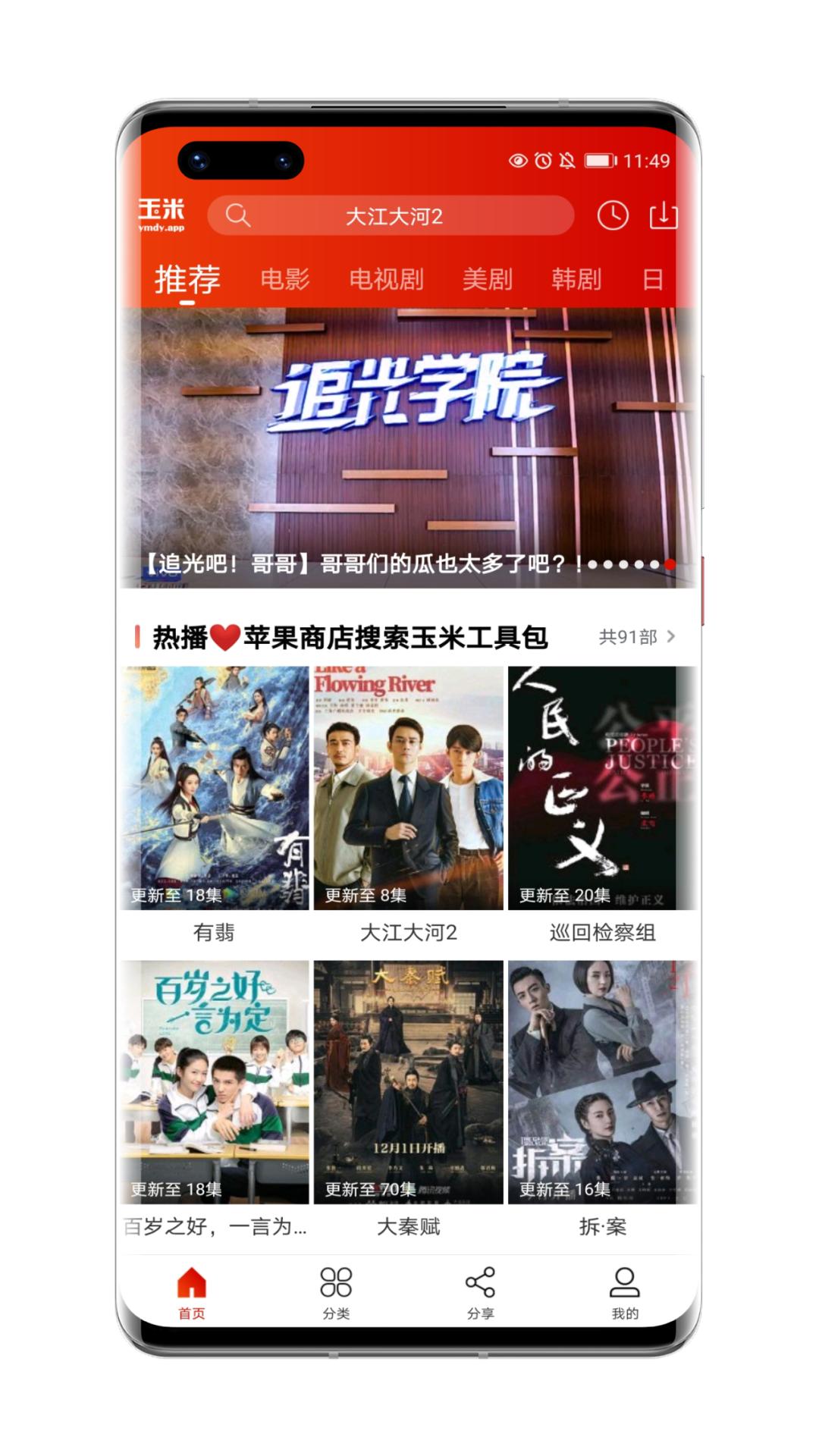819x1456 pixels.
Task: Click the magnifier icon in the search bar
Action: tap(239, 216)
